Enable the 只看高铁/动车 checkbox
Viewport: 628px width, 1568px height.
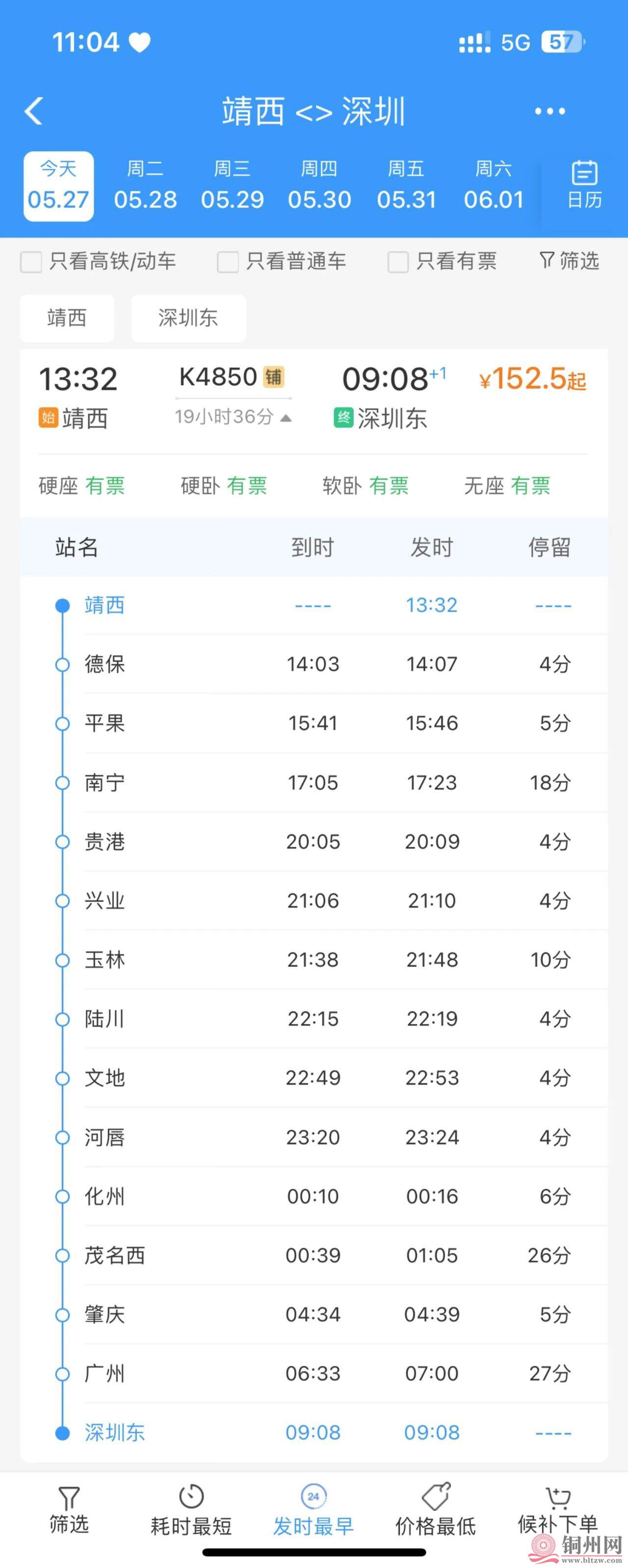coord(30,261)
